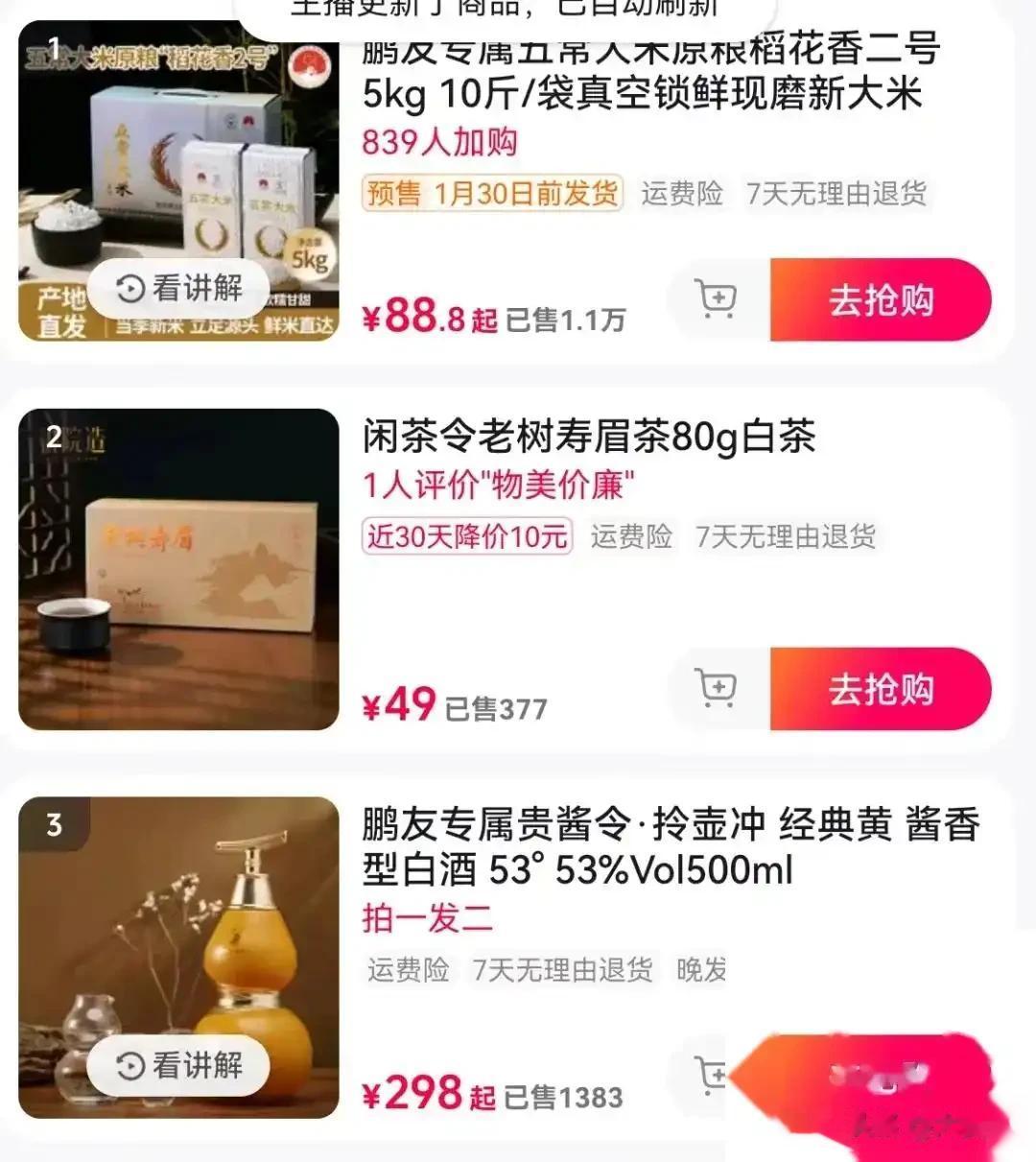Watch 看讲解 for the 稻花香 rice

(x=179, y=288)
